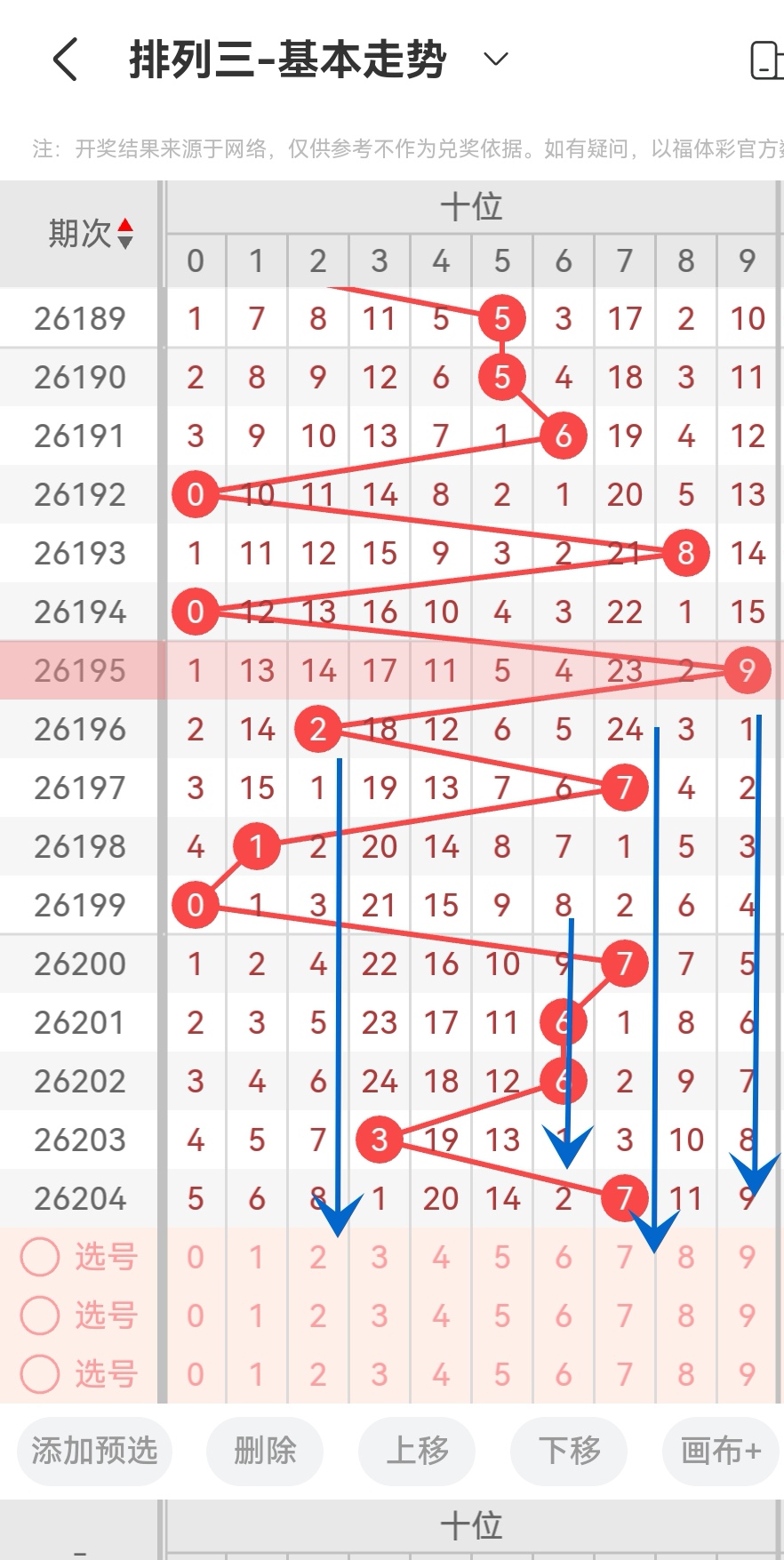Image resolution: width=784 pixels, height=1560 pixels.
Task: Tap the 删除 button
Action: pos(265,1451)
